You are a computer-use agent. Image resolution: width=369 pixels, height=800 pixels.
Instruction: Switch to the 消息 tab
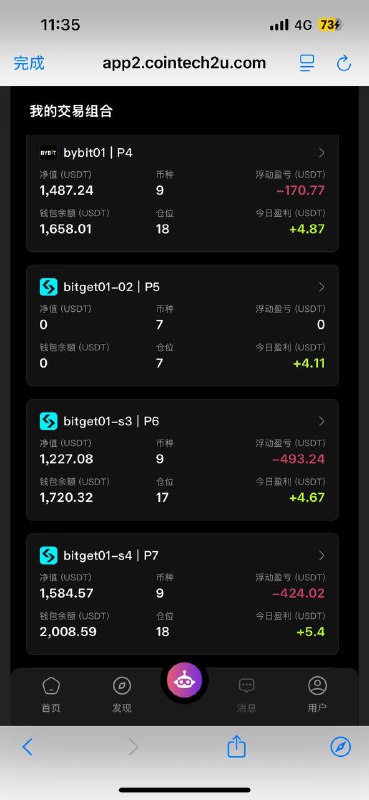(247, 694)
